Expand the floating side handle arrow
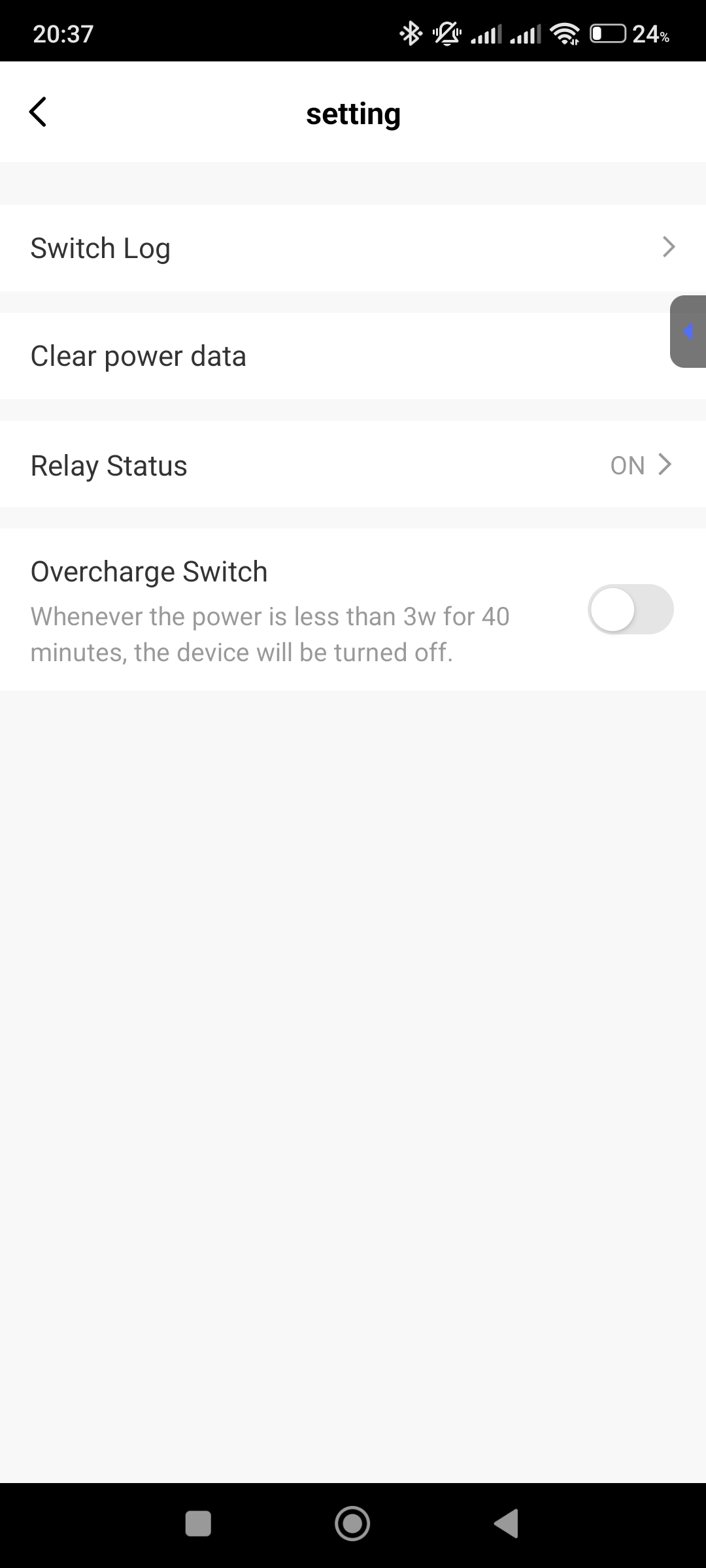Image resolution: width=706 pixels, height=1568 pixels. [x=688, y=332]
